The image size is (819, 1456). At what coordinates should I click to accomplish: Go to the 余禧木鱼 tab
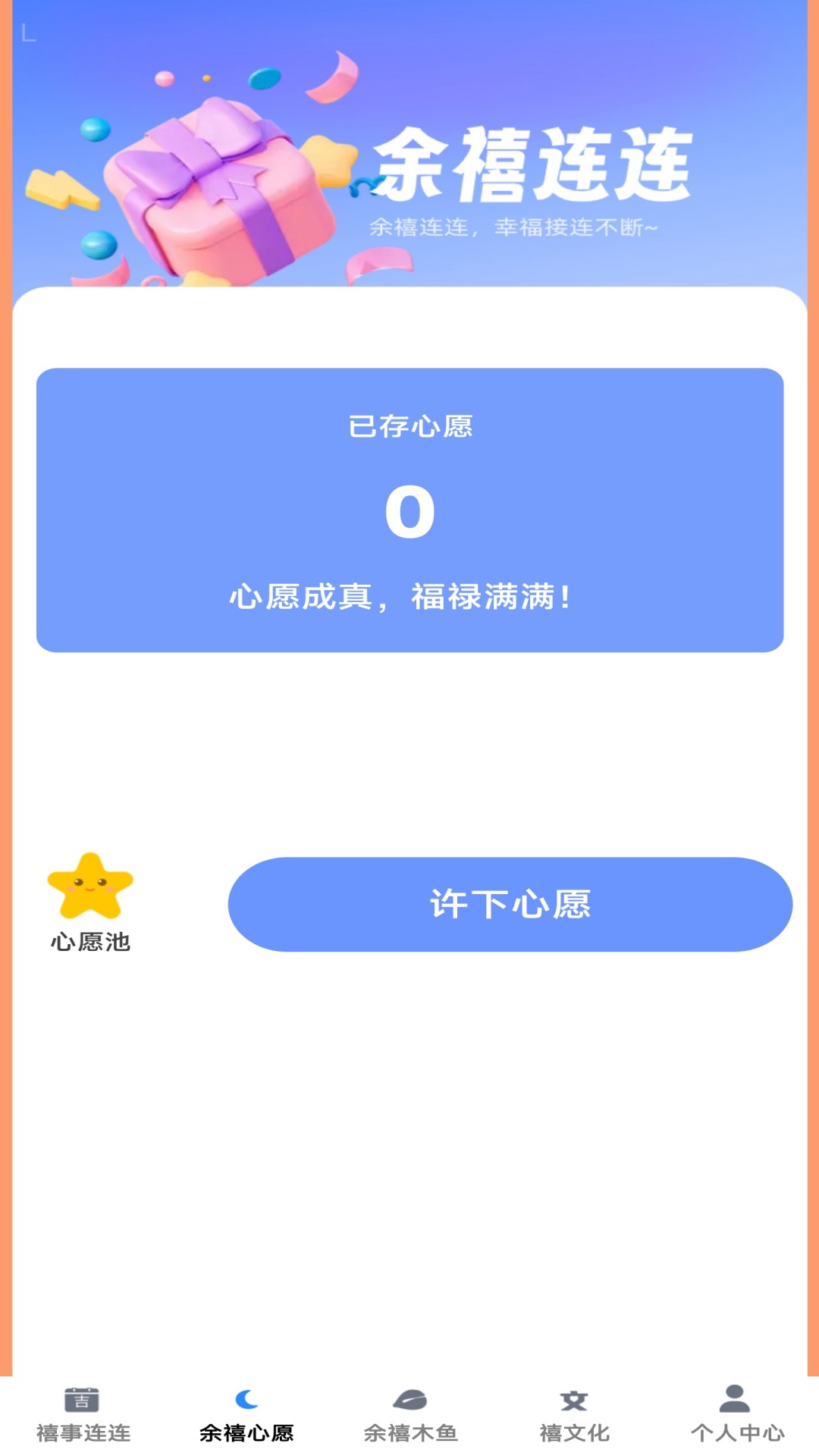(x=410, y=1415)
